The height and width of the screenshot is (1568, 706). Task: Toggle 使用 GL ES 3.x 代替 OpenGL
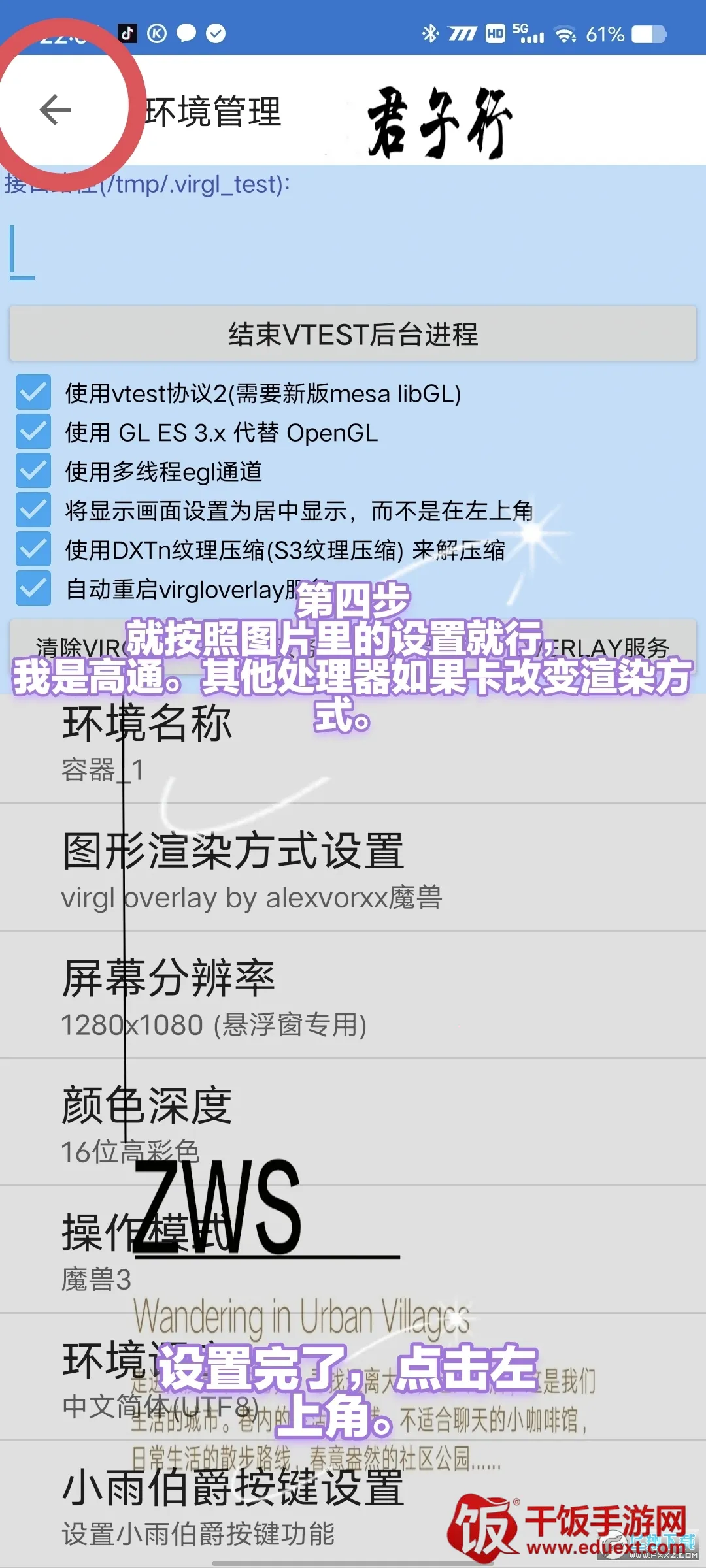(33, 432)
